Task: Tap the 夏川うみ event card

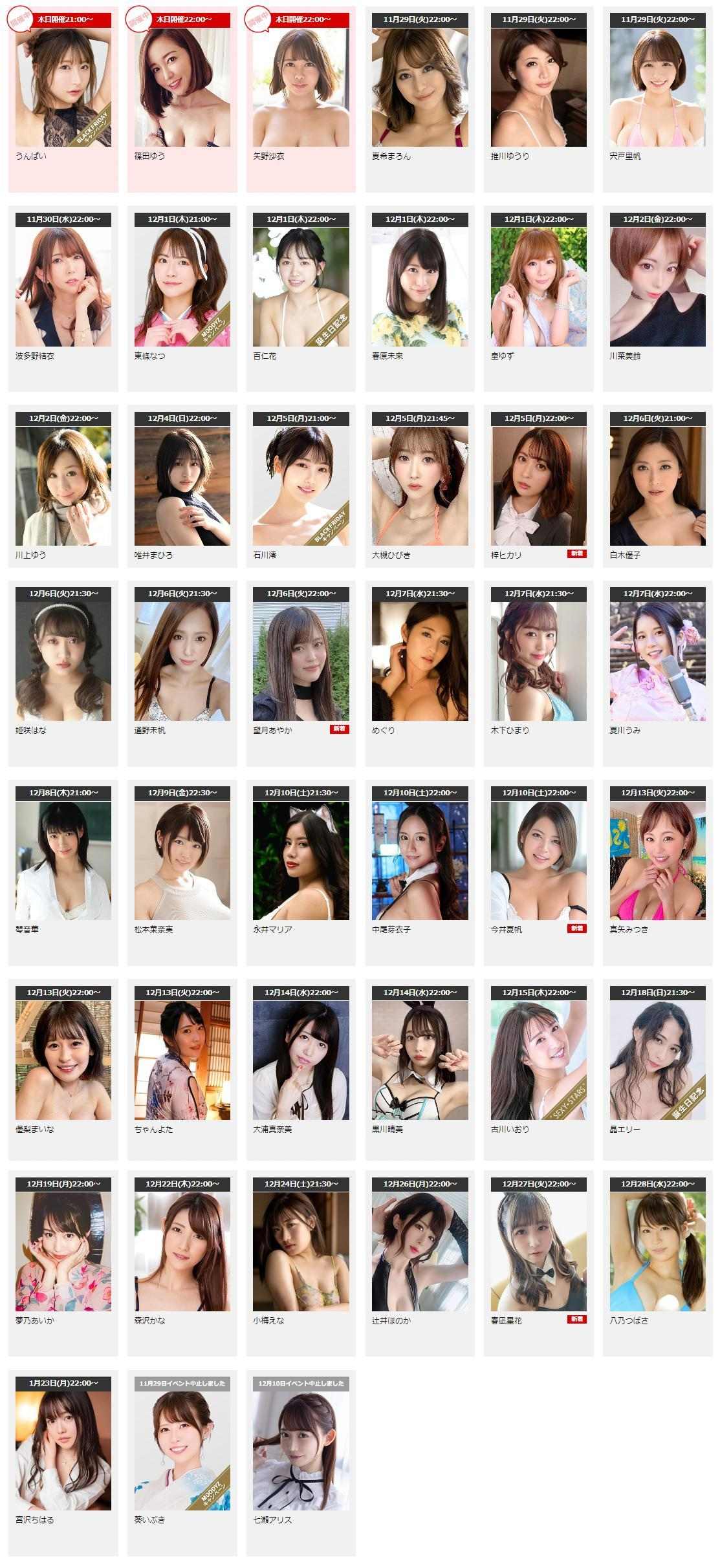Action: [657, 661]
